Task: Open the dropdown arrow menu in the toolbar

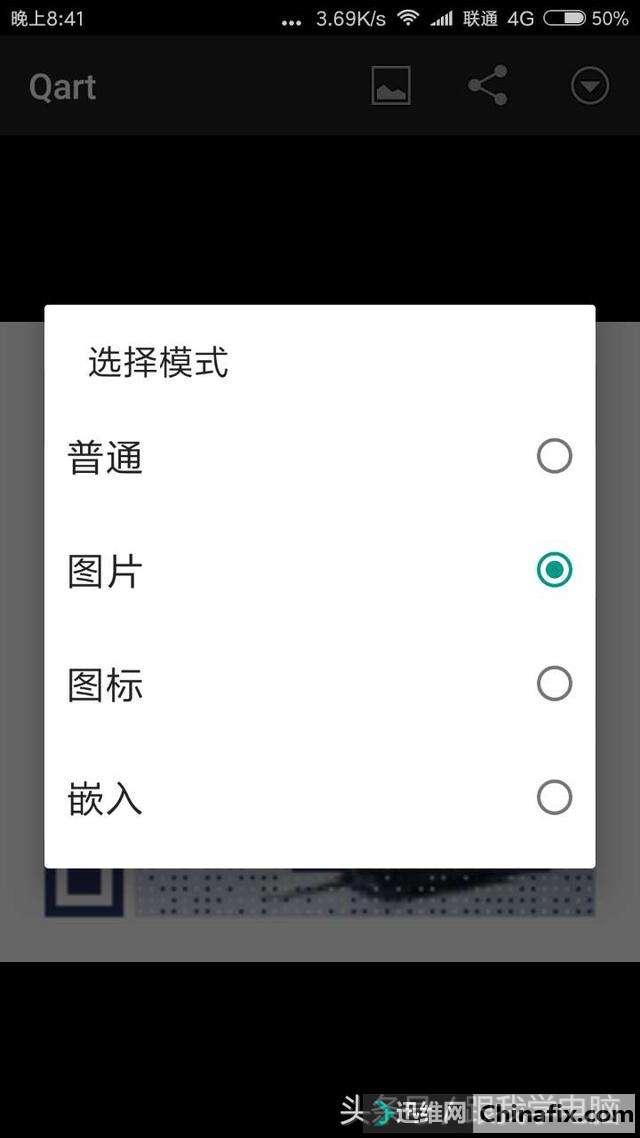Action: click(x=590, y=86)
